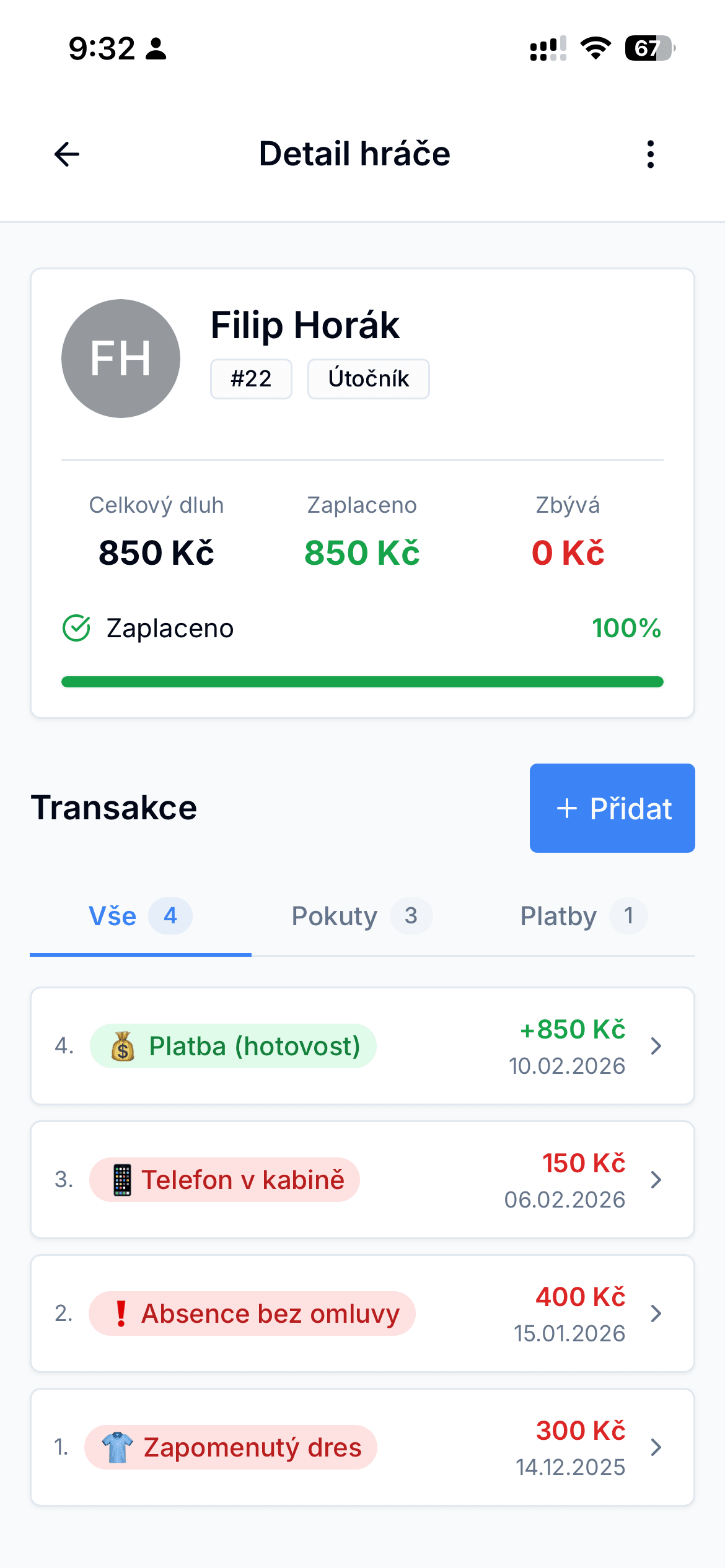The image size is (725, 1568).
Task: Tap the Přidat button to add a transaction
Action: click(612, 808)
